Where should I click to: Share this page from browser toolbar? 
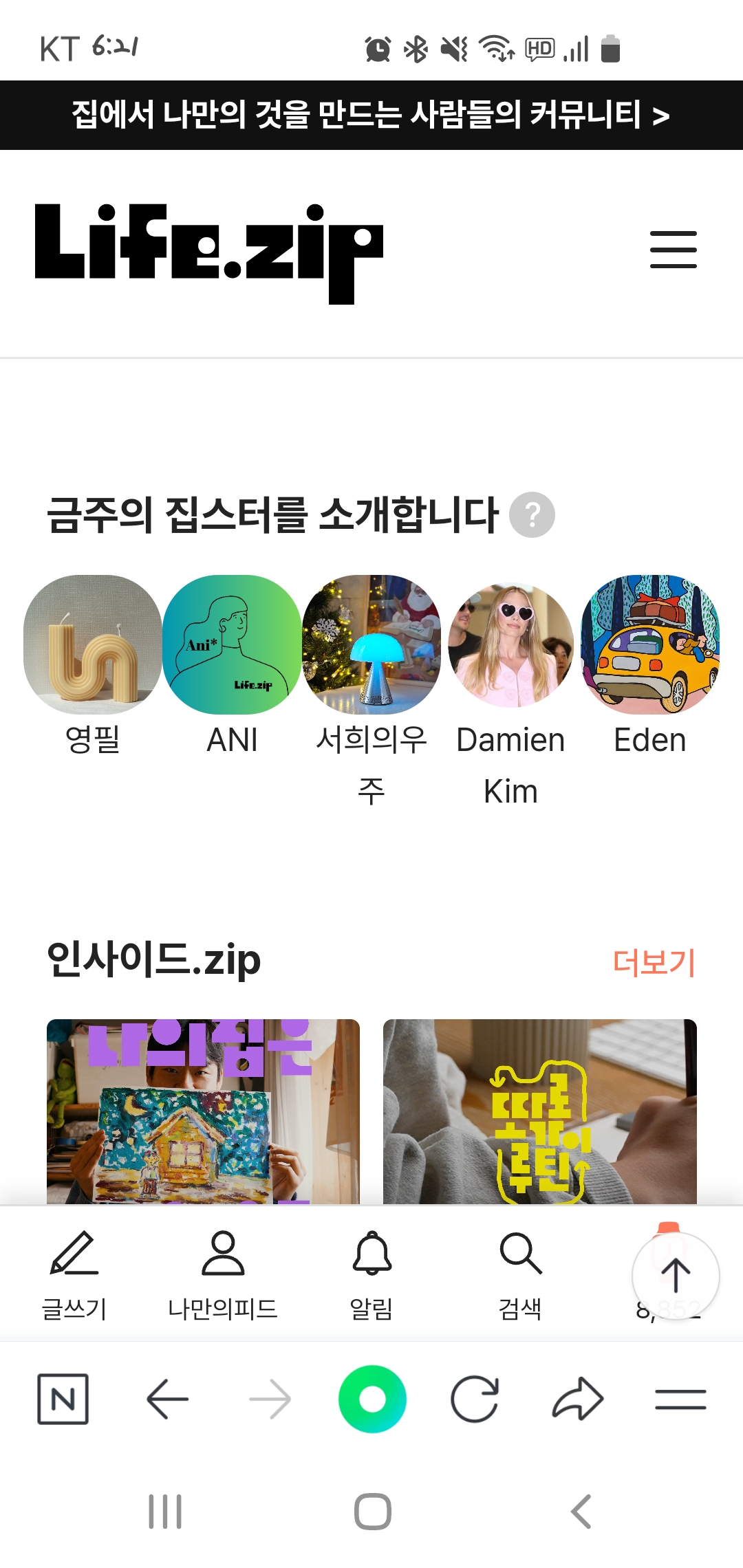coord(578,1399)
